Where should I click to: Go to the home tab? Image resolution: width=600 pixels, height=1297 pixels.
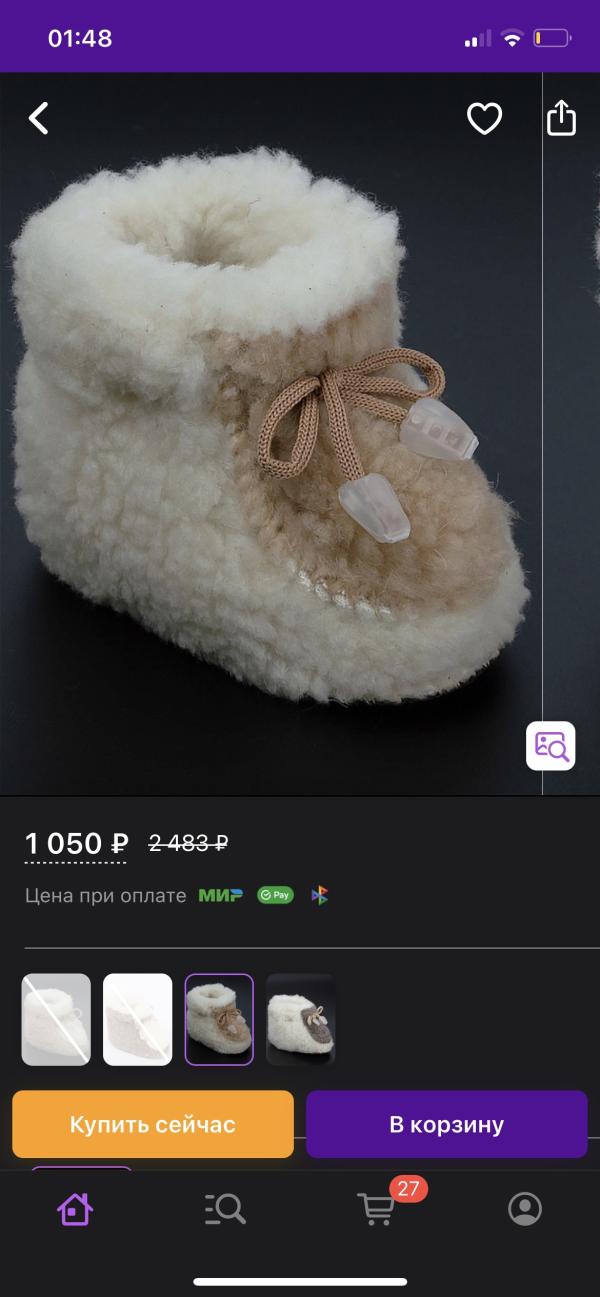click(75, 1209)
